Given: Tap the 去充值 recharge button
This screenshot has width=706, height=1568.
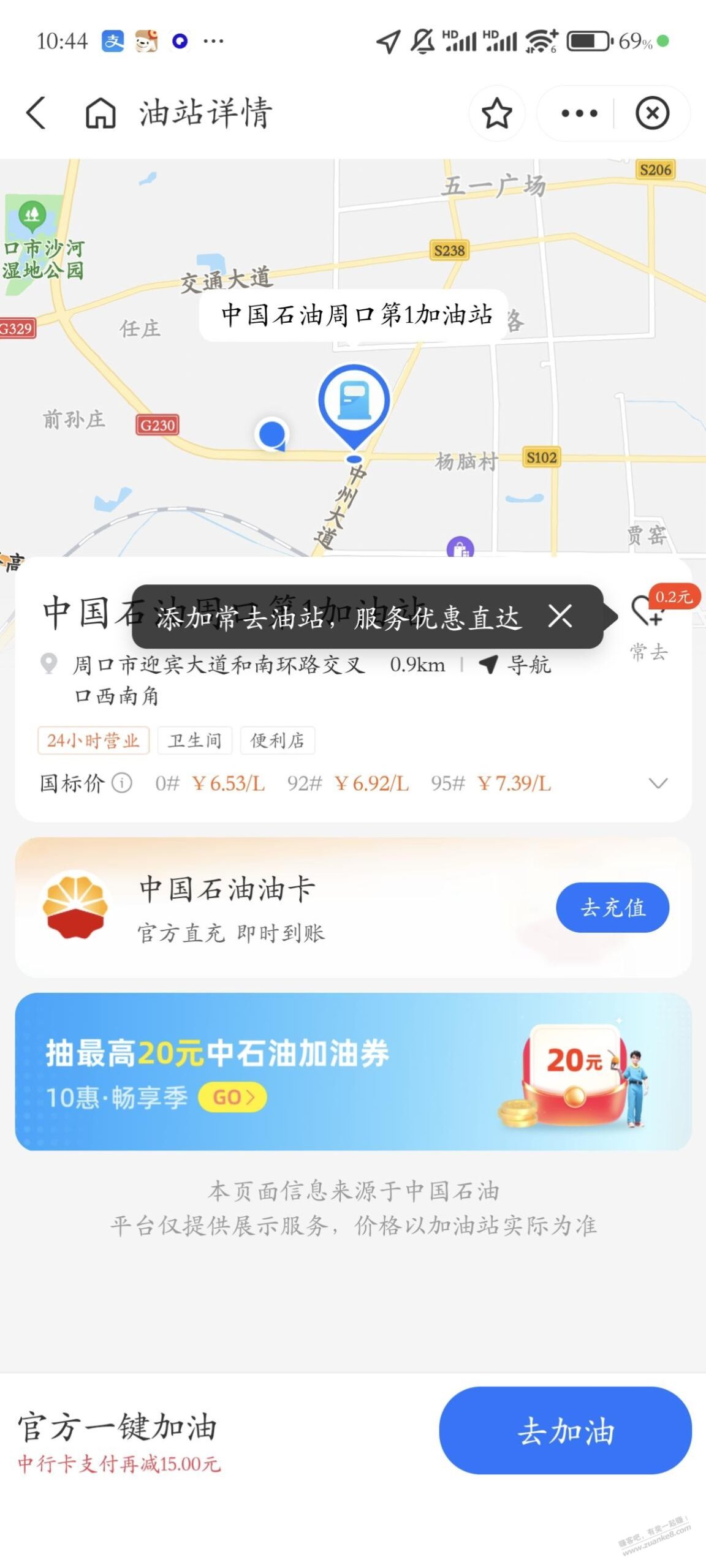Looking at the screenshot, I should (x=612, y=908).
